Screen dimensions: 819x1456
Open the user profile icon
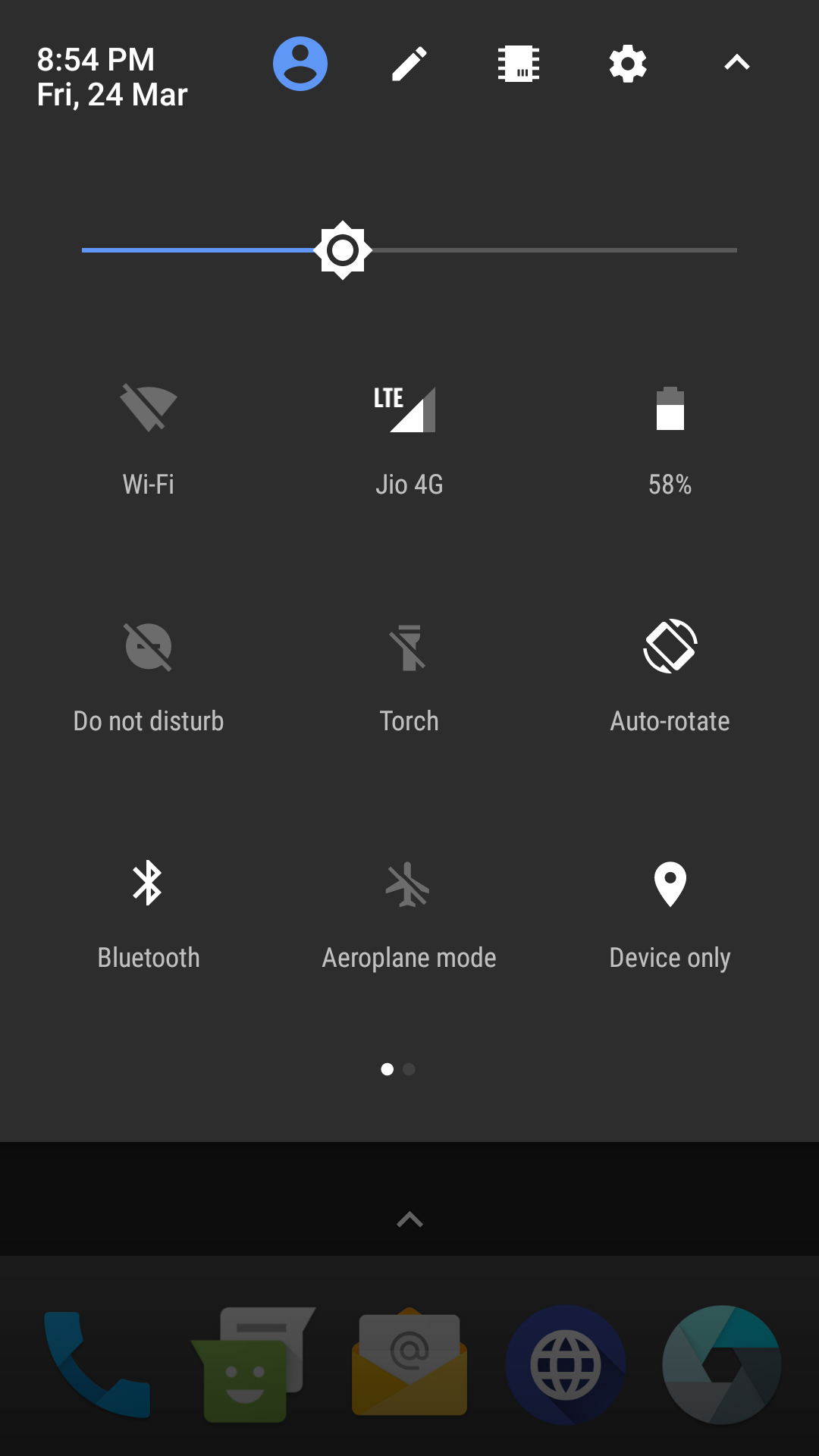pos(299,63)
